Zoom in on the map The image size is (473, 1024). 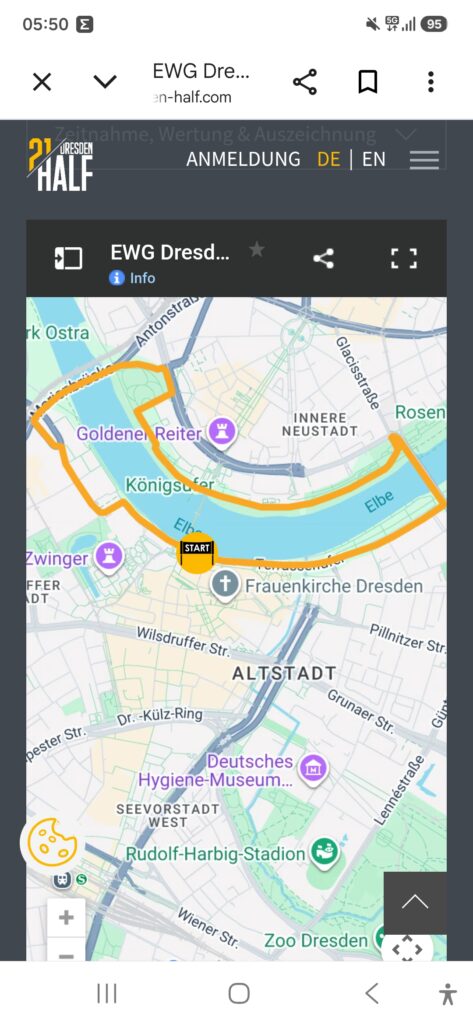(66, 918)
